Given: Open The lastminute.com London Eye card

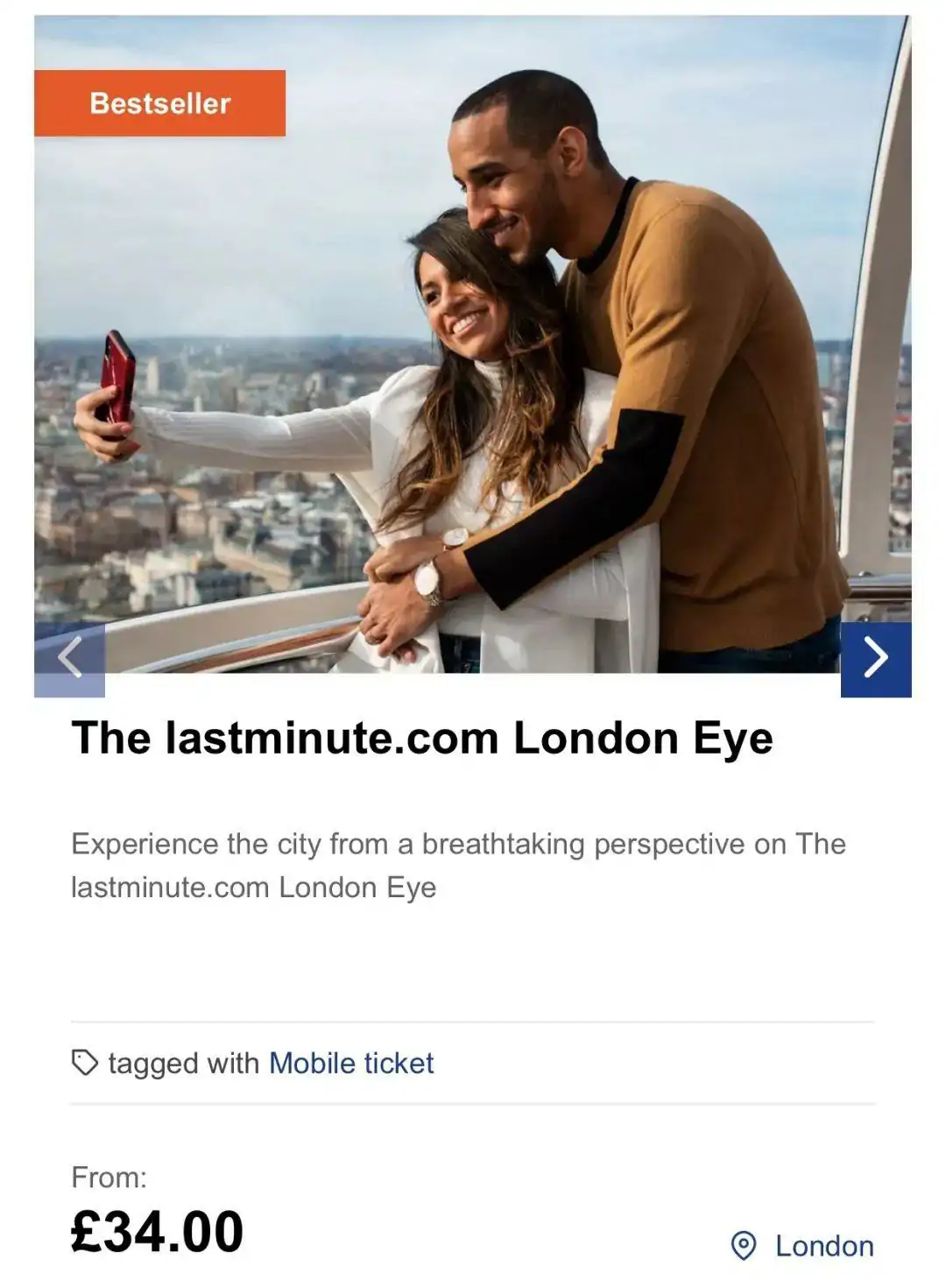Looking at the screenshot, I should tap(422, 738).
